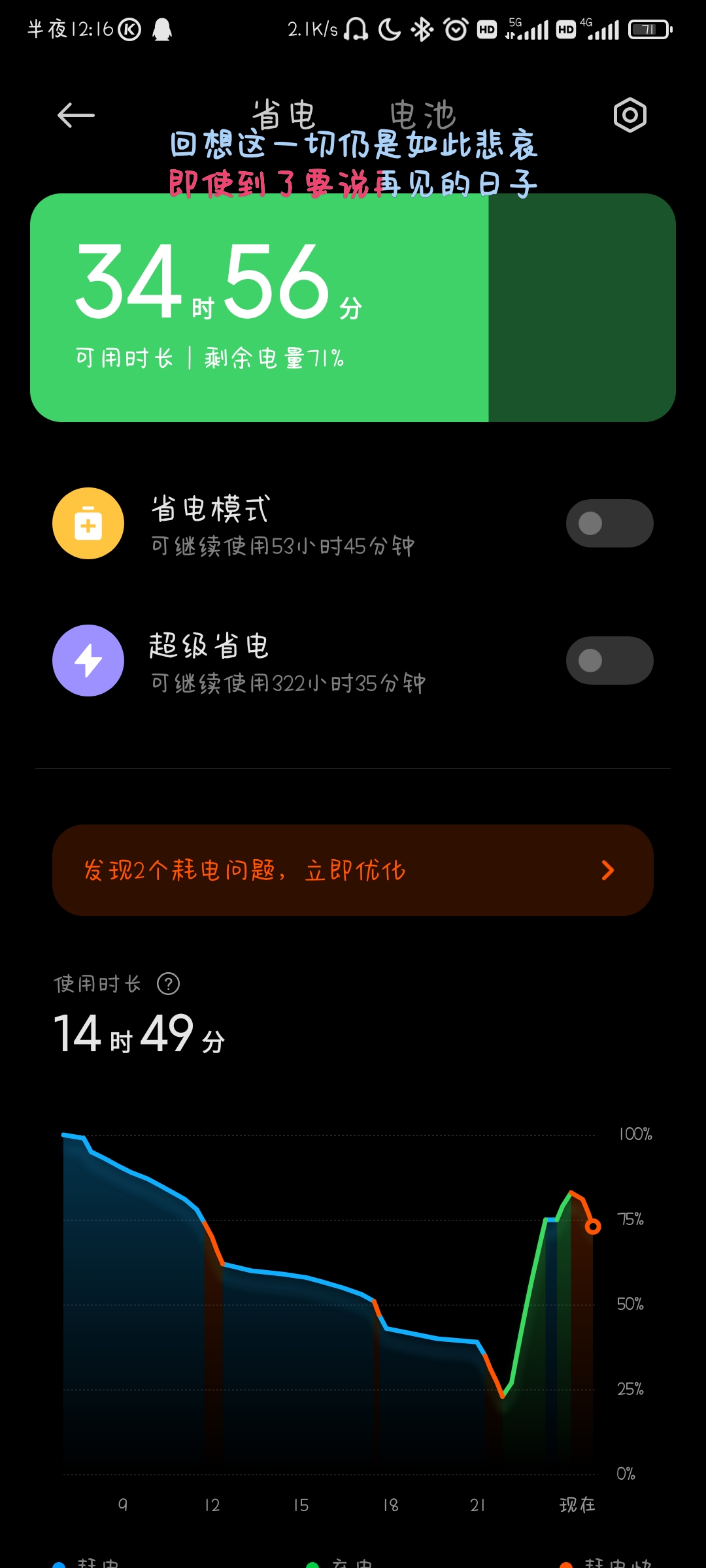The width and height of the screenshot is (706, 1568).
Task: Open the green remaining battery card
Action: point(353,308)
